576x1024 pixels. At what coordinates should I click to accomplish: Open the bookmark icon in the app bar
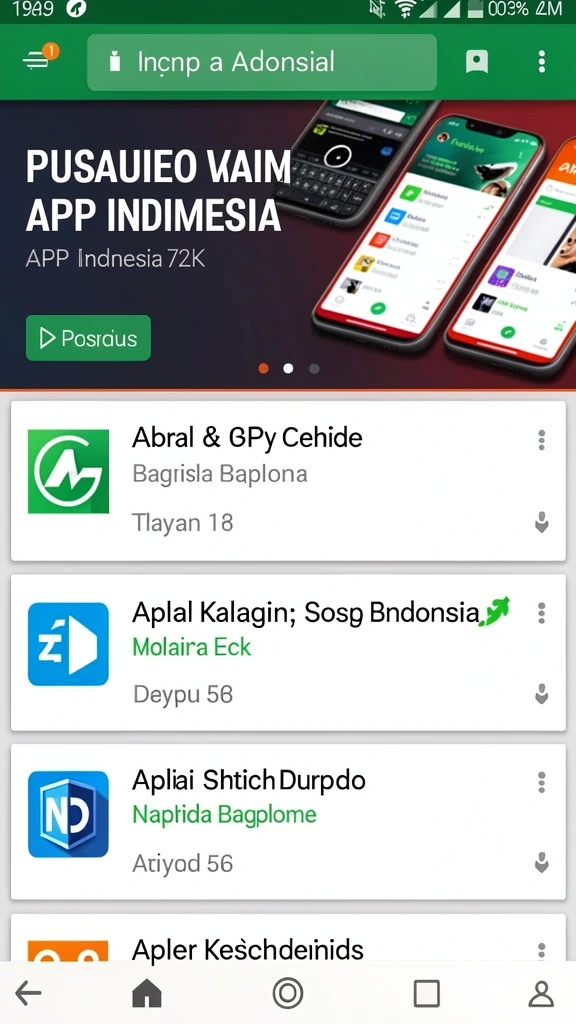477,62
